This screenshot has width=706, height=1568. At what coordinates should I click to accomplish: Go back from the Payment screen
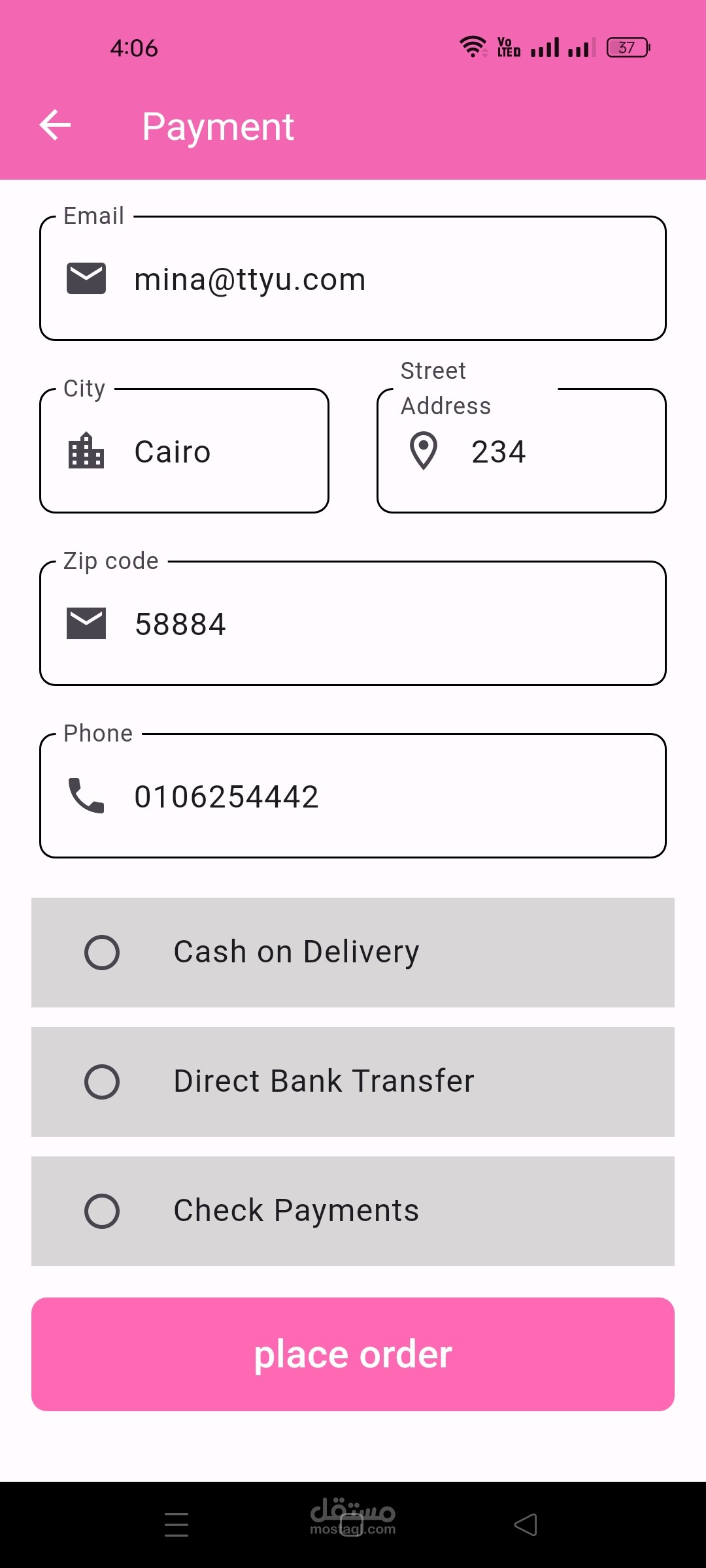pyautogui.click(x=56, y=125)
